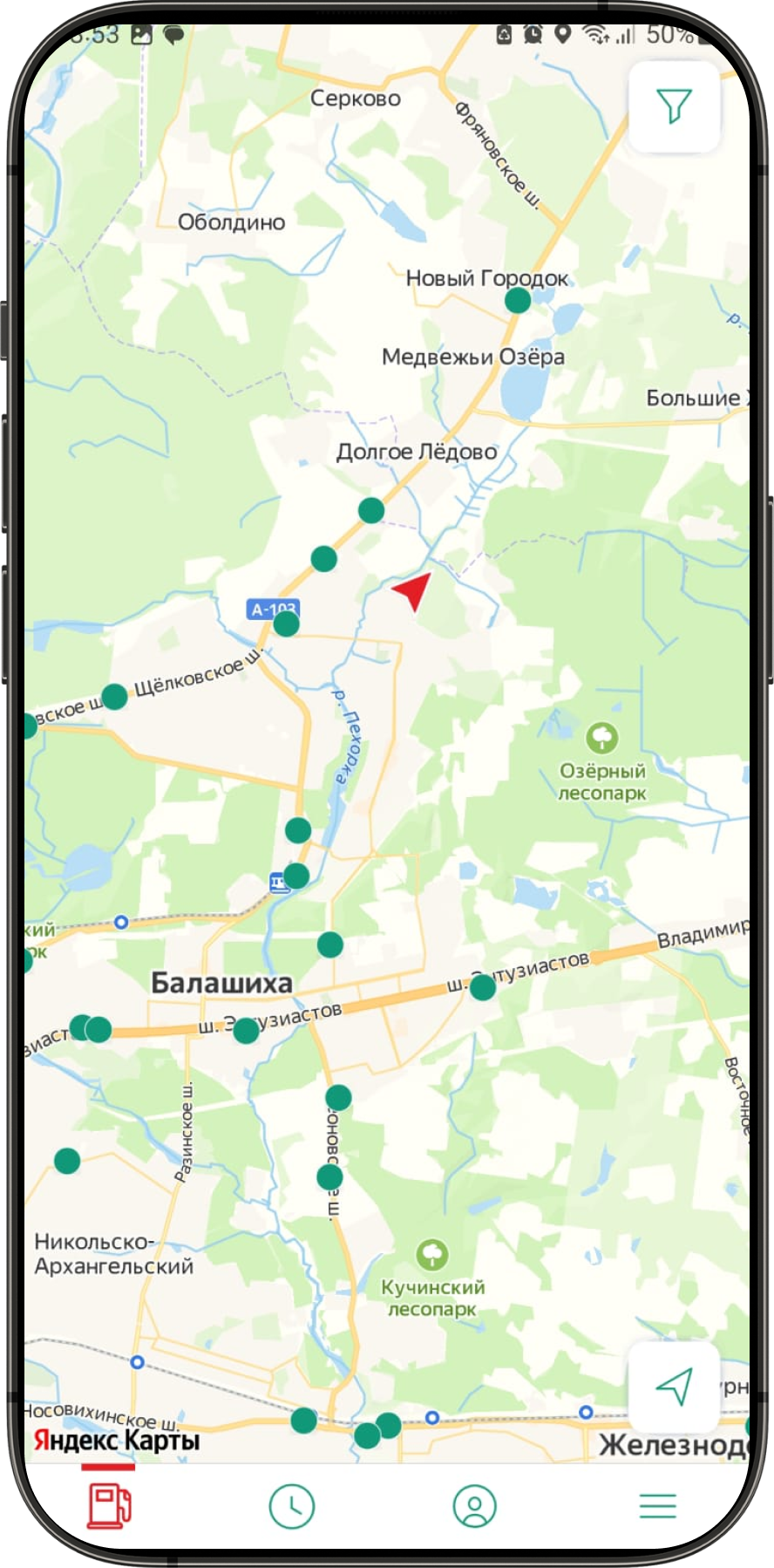This screenshot has height=1568, width=774.
Task: Select the marker below Долгое Лёдово
Action: 371,510
